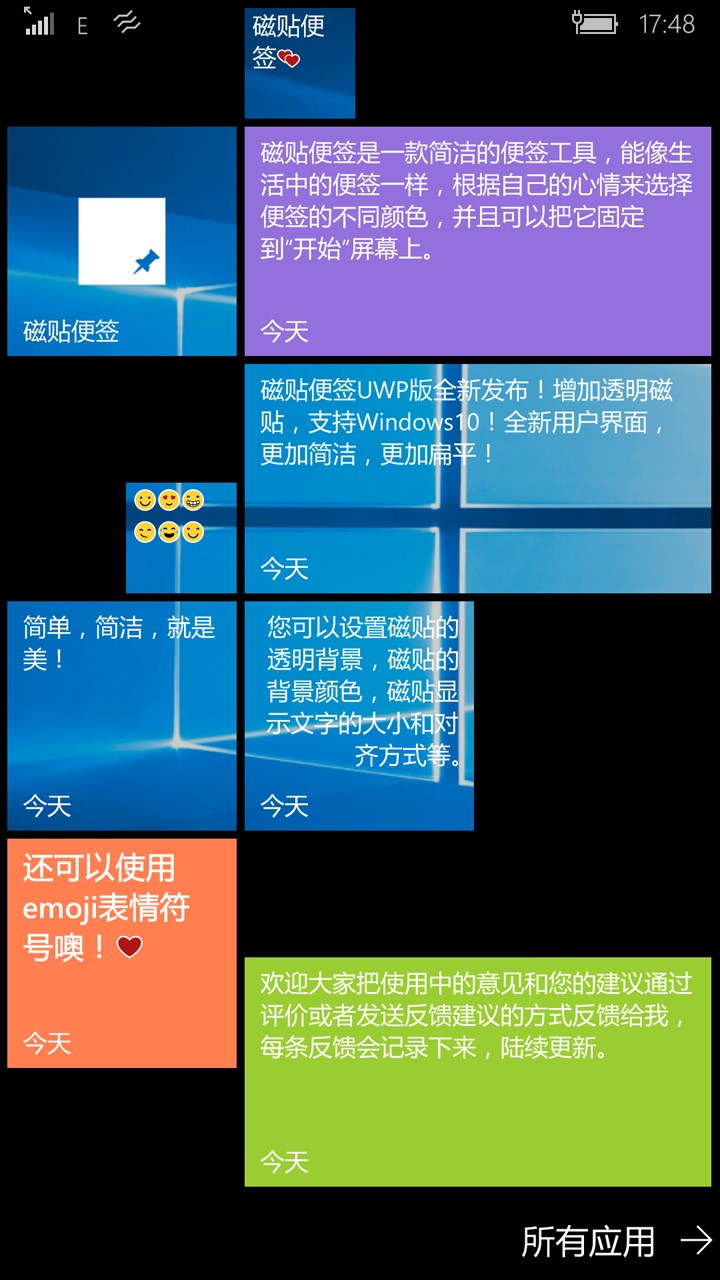
Task: Open the orange emoji表情符号 note tile
Action: pos(121,953)
